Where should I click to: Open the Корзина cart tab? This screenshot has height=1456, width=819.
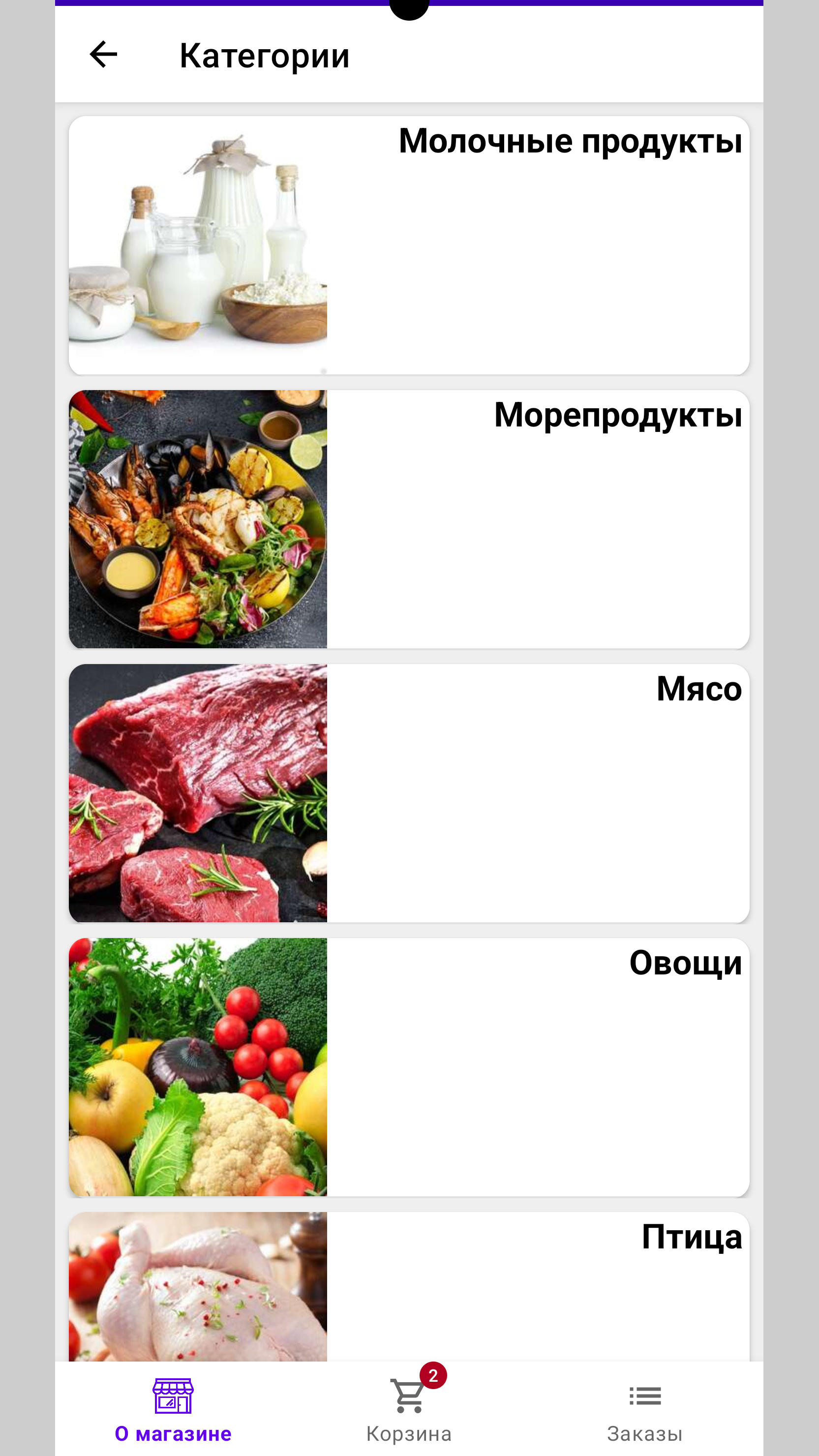pos(409,1409)
